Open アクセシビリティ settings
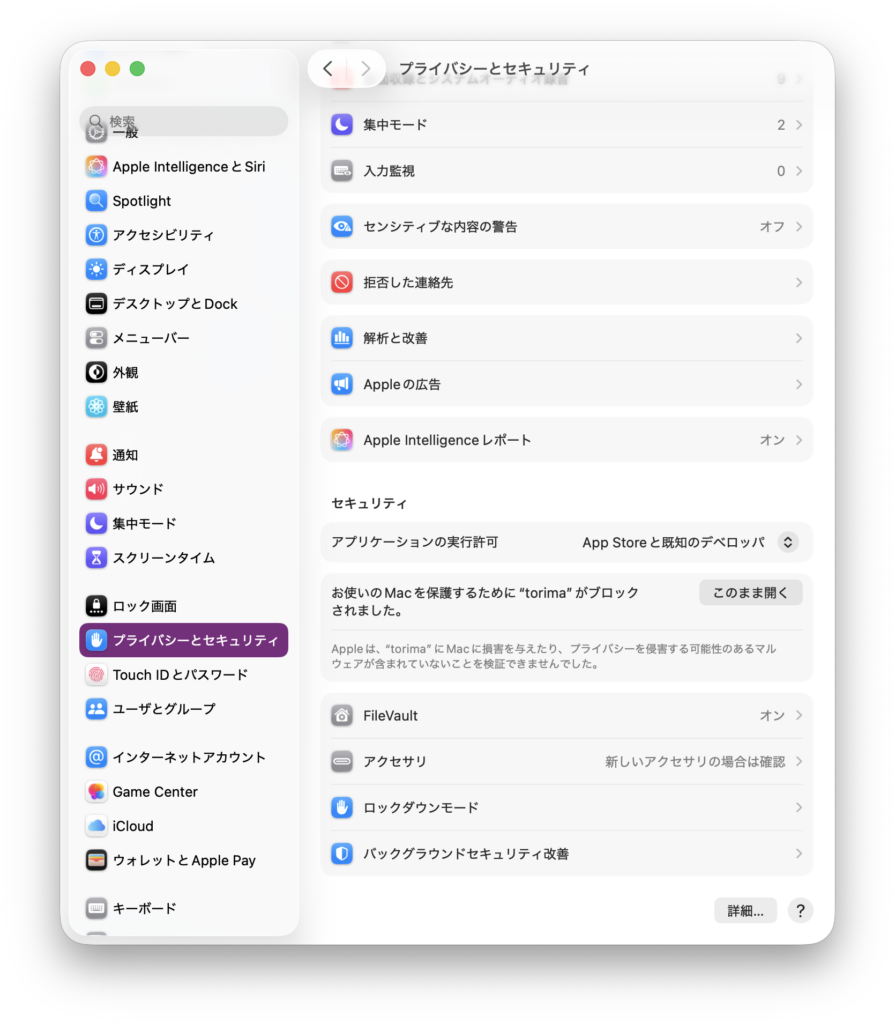895x1024 pixels. coord(163,235)
